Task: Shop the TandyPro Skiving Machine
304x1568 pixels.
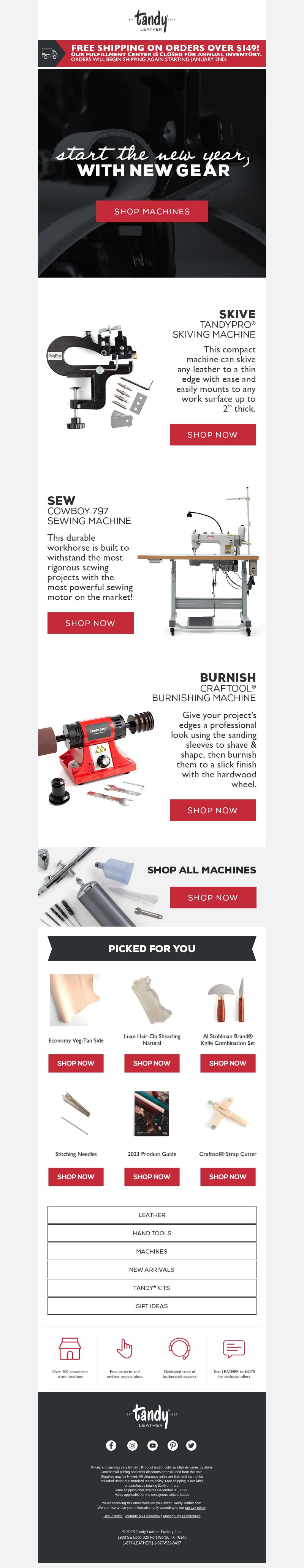Action: (x=213, y=434)
